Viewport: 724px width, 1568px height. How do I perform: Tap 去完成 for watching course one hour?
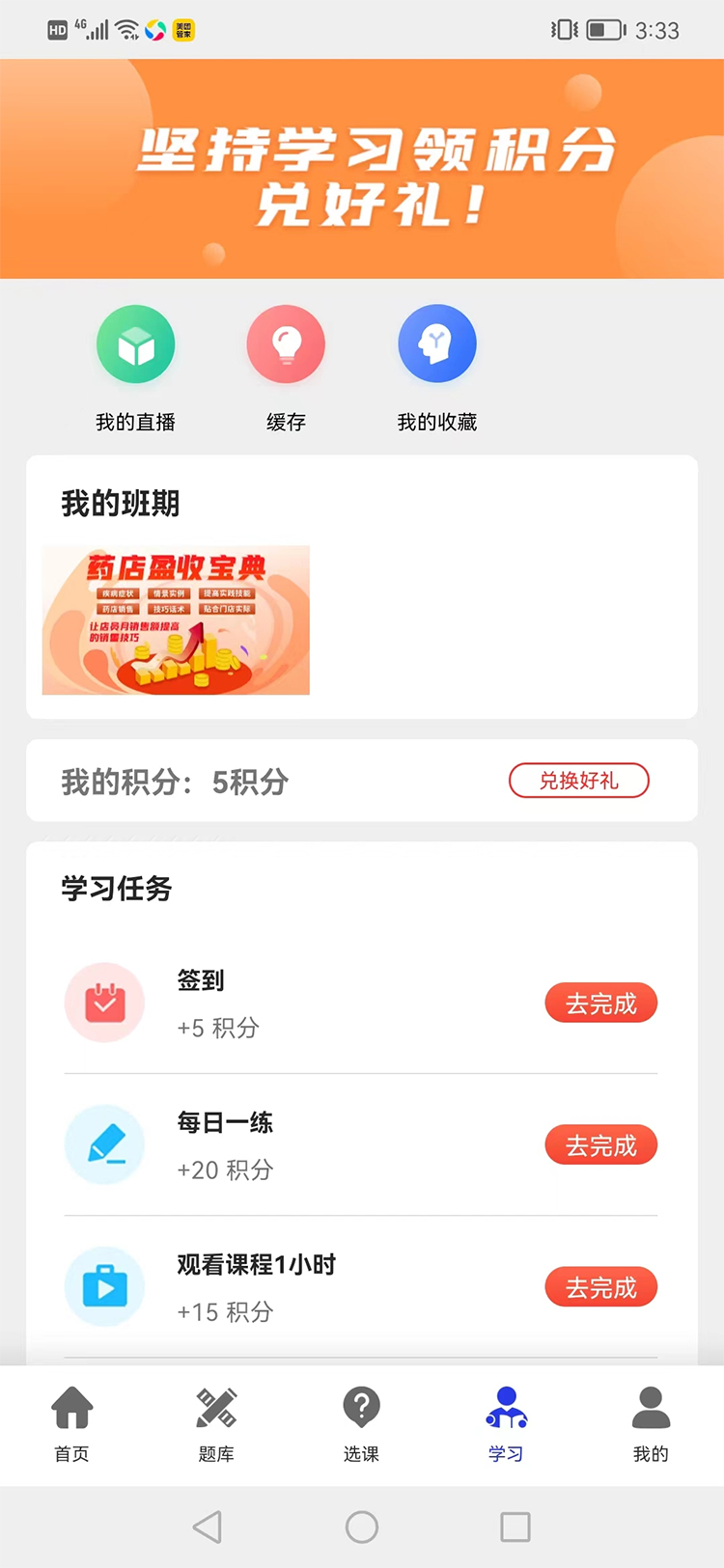click(600, 1286)
